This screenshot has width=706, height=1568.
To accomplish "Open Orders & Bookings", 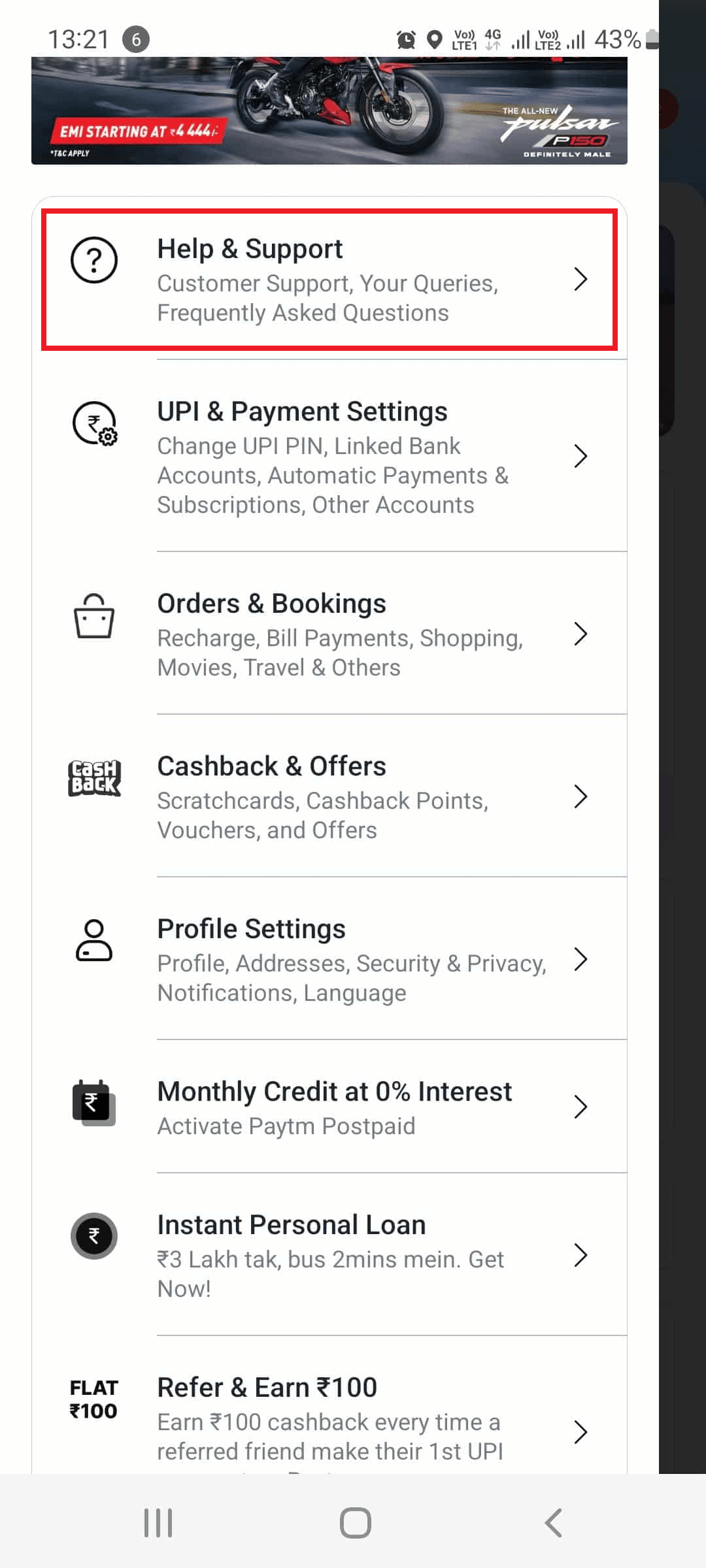I will (x=329, y=634).
